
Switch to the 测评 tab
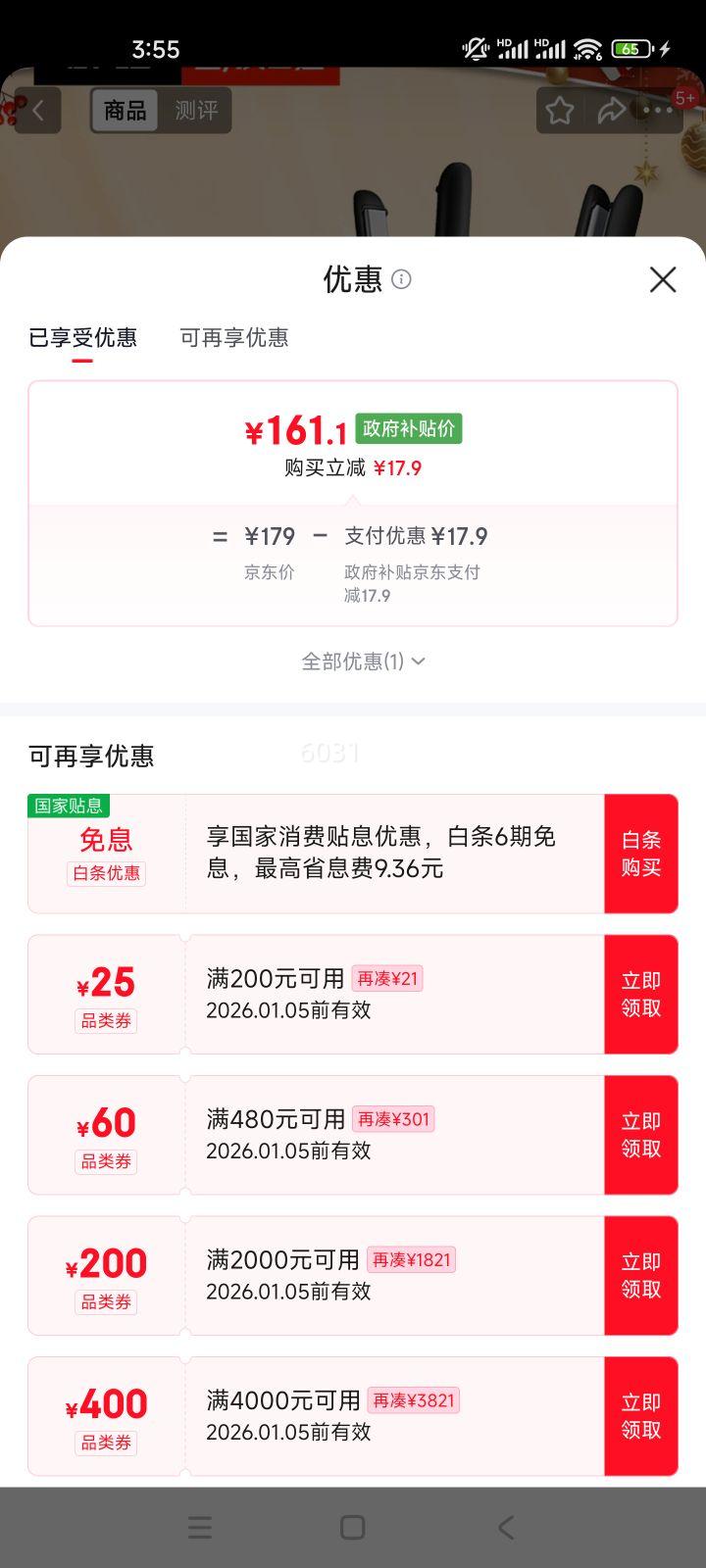(x=199, y=111)
